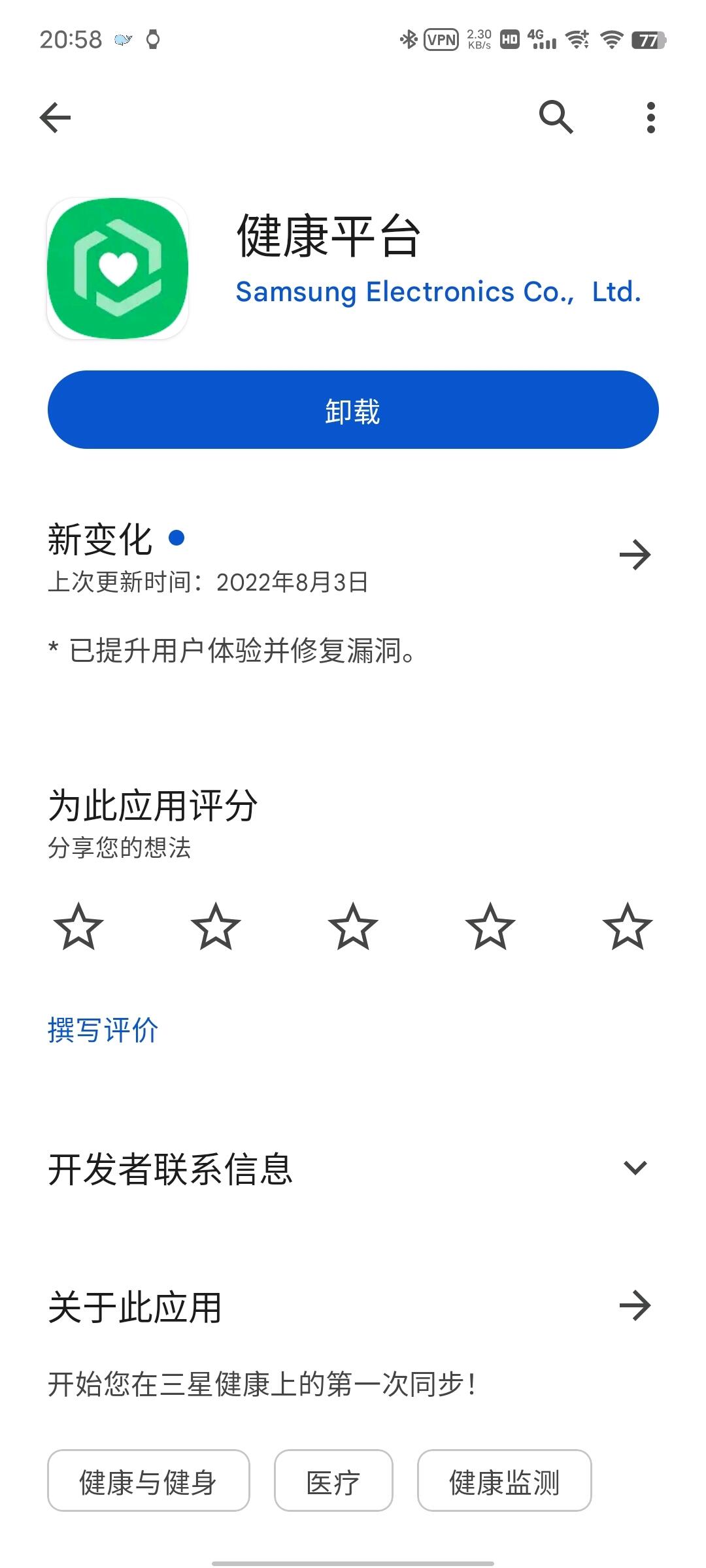Go back to the previous page
This screenshot has width=706, height=1568.
pyautogui.click(x=55, y=118)
